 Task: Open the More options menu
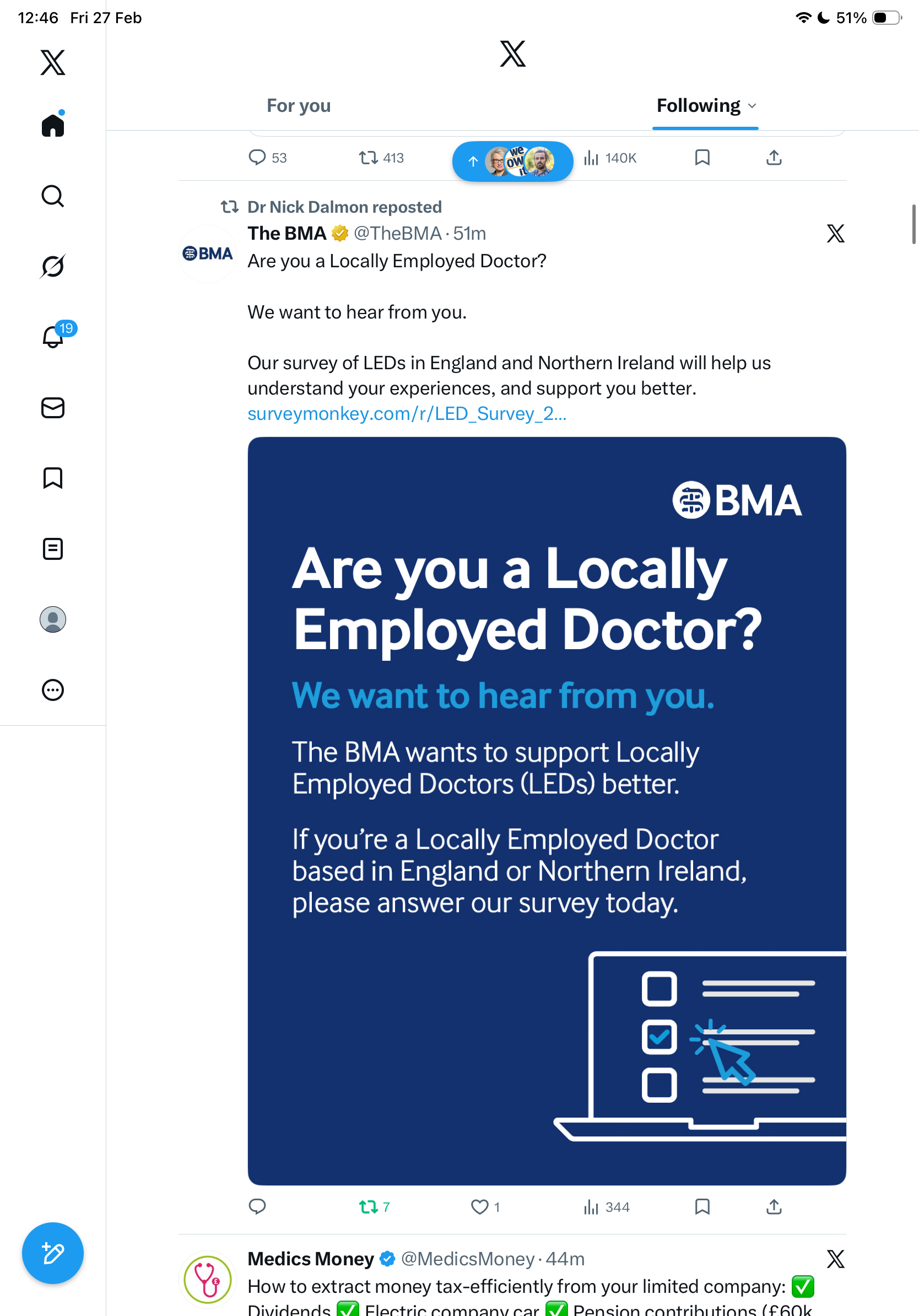53,690
